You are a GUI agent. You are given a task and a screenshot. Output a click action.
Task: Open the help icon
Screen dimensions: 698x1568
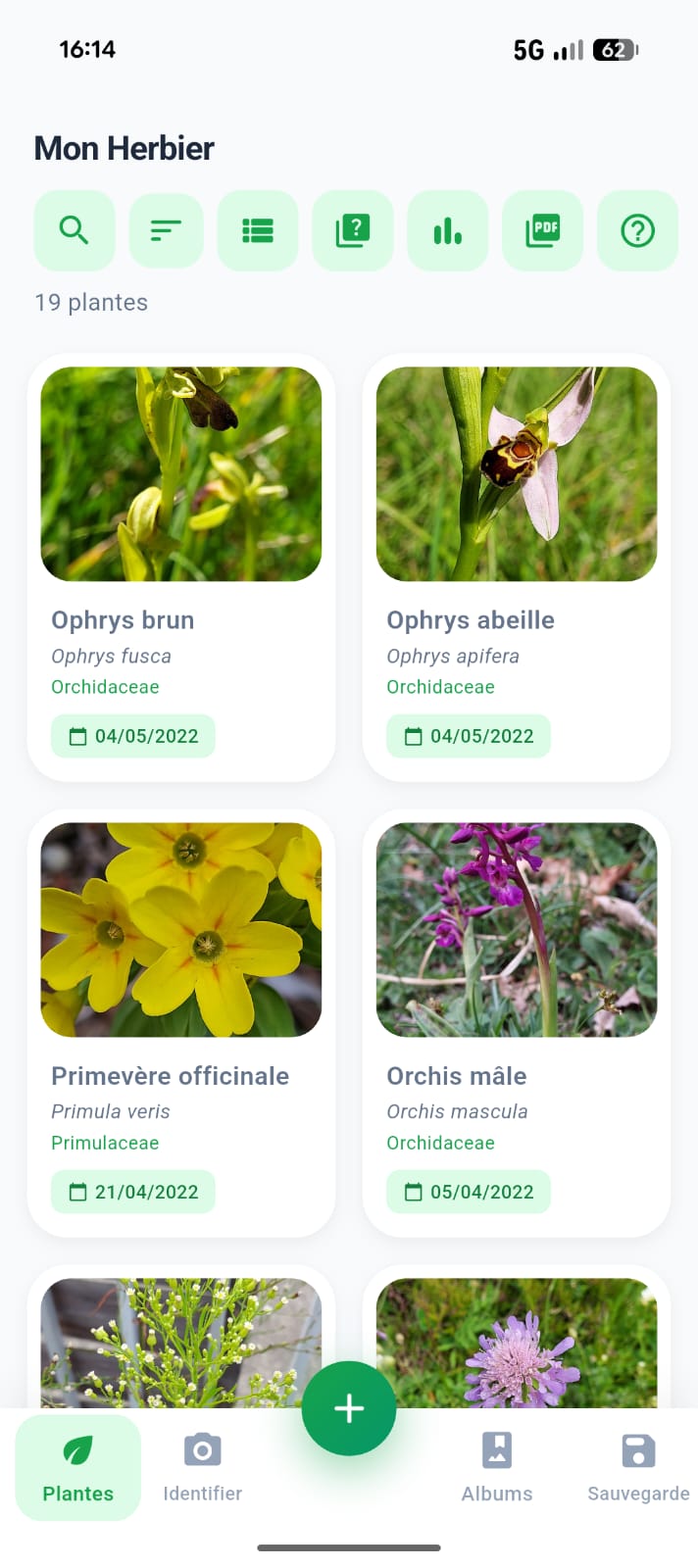(x=638, y=230)
